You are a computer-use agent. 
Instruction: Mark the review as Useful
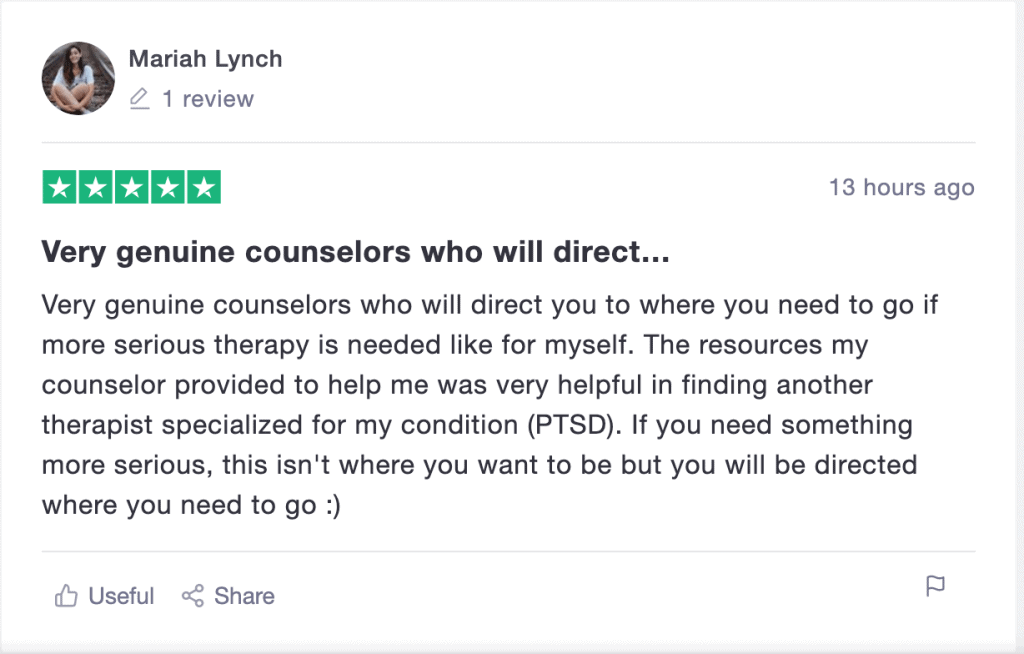[104, 596]
